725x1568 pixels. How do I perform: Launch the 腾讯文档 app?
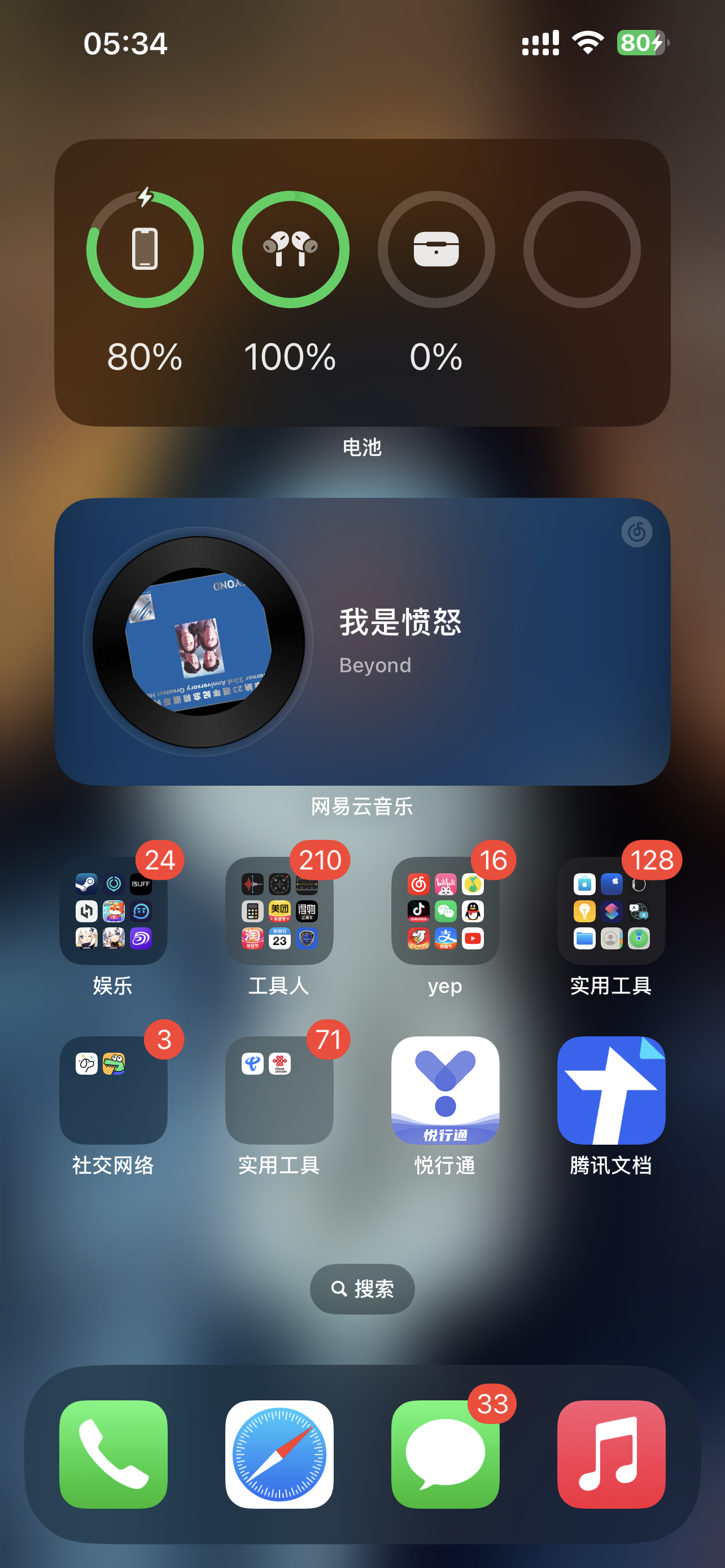tap(611, 1089)
